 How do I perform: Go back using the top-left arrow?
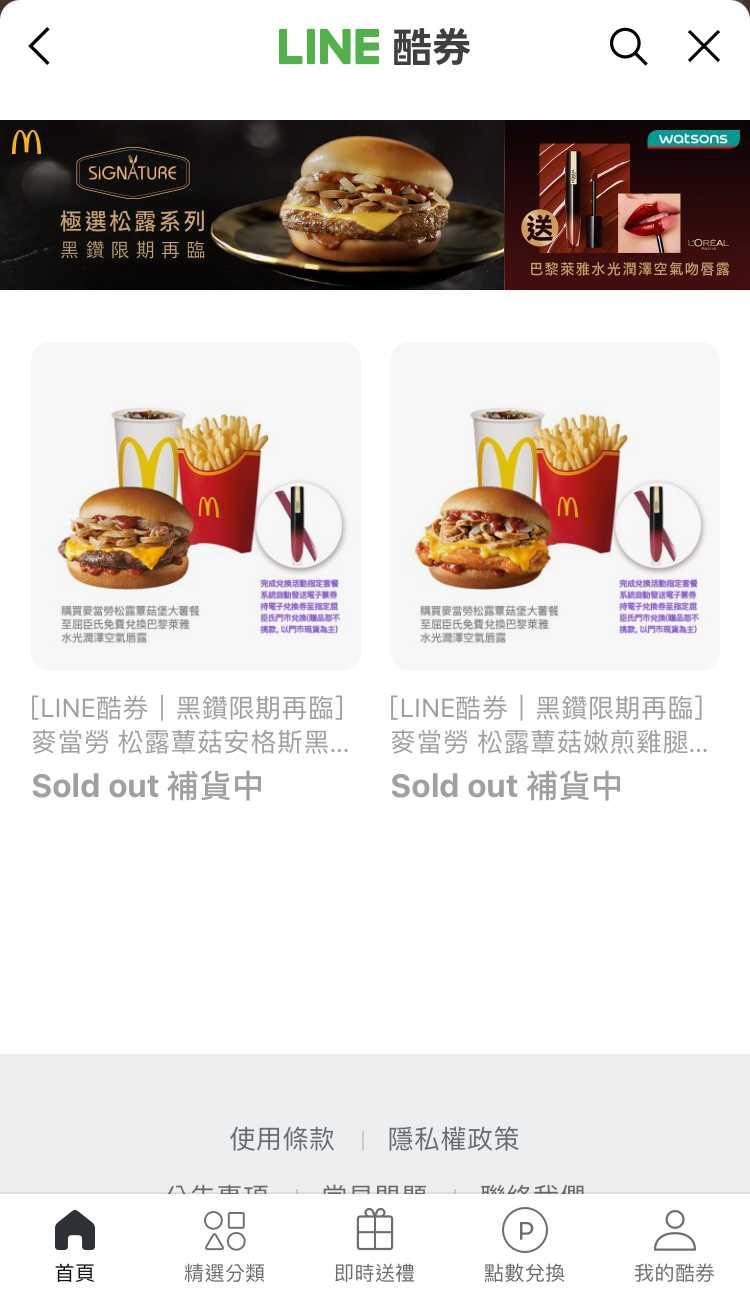39,46
